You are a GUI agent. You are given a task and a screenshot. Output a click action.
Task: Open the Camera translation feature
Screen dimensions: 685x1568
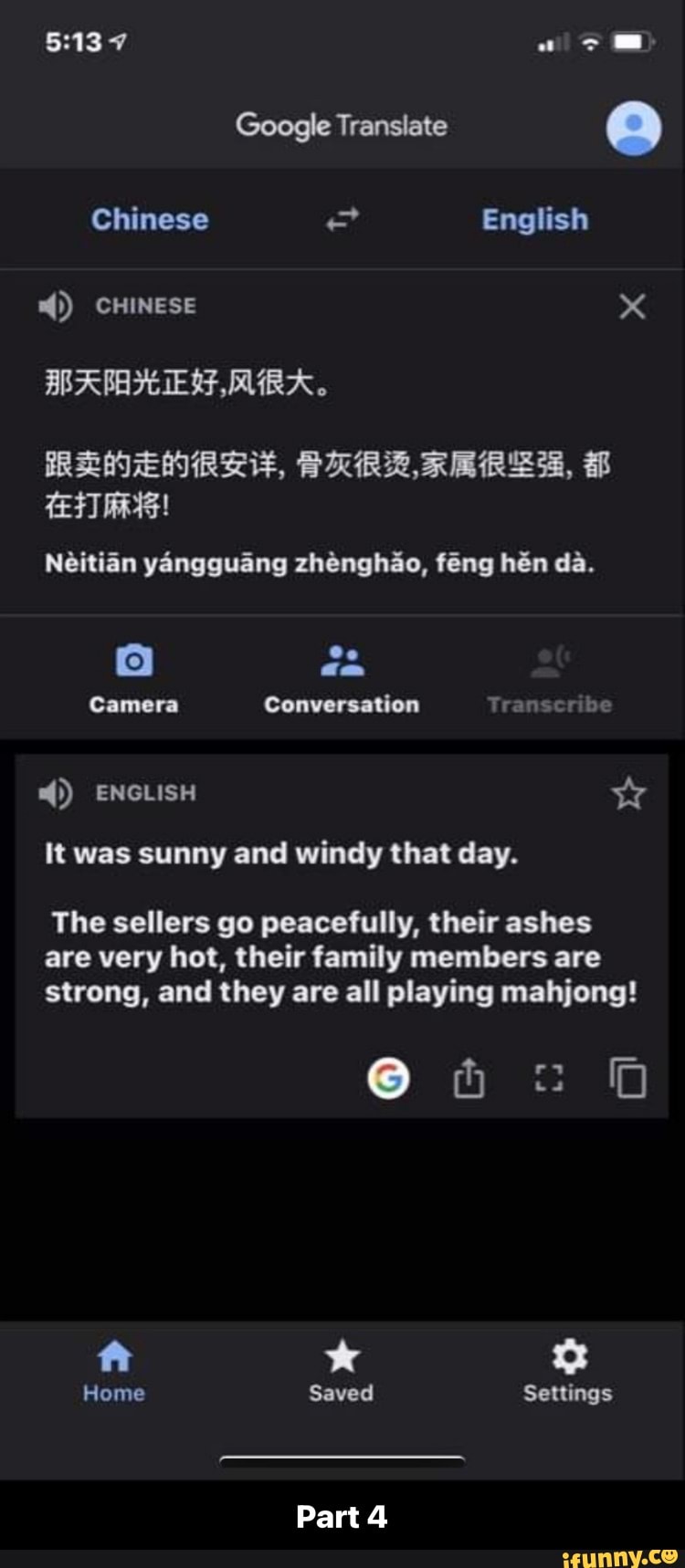coord(133,674)
